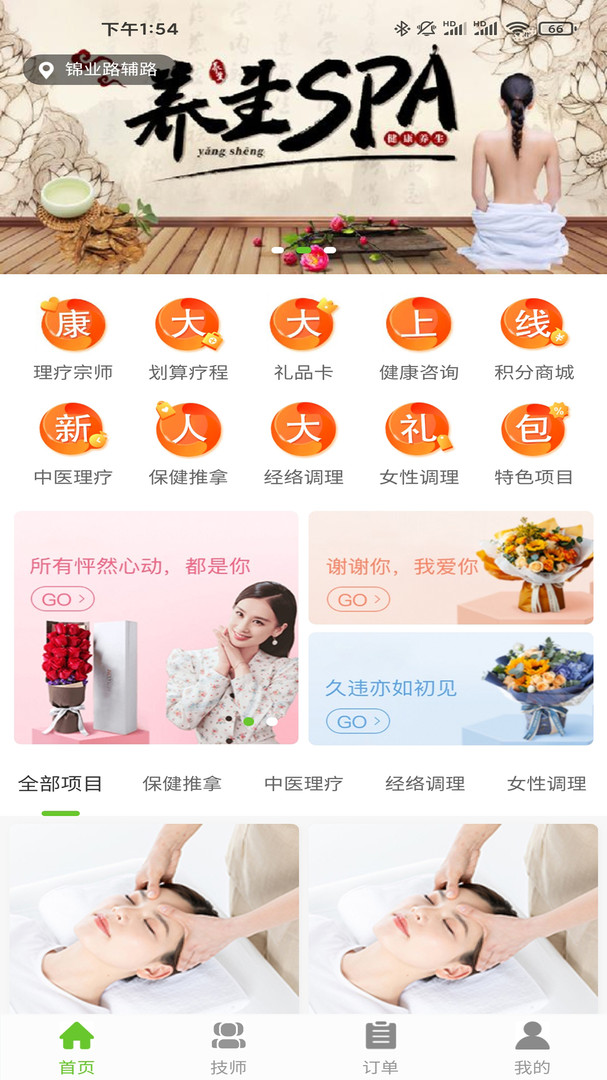Open the 订单 tab
Image resolution: width=607 pixels, height=1080 pixels.
pyautogui.click(x=380, y=1047)
